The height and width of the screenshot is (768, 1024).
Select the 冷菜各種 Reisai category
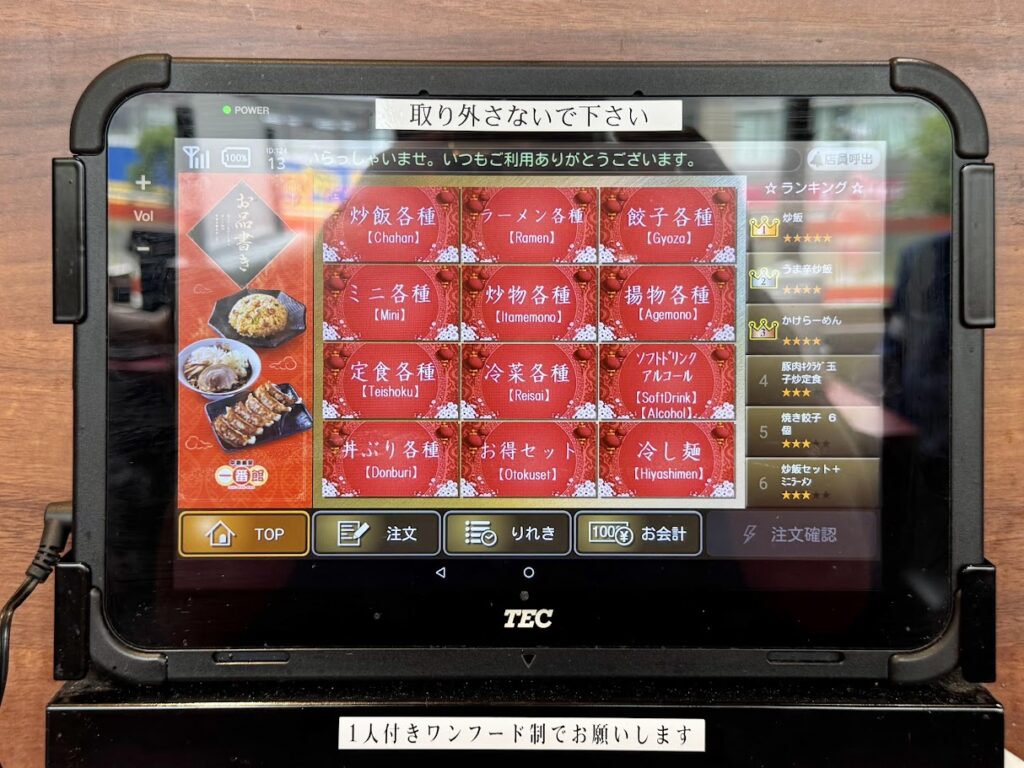[529, 380]
